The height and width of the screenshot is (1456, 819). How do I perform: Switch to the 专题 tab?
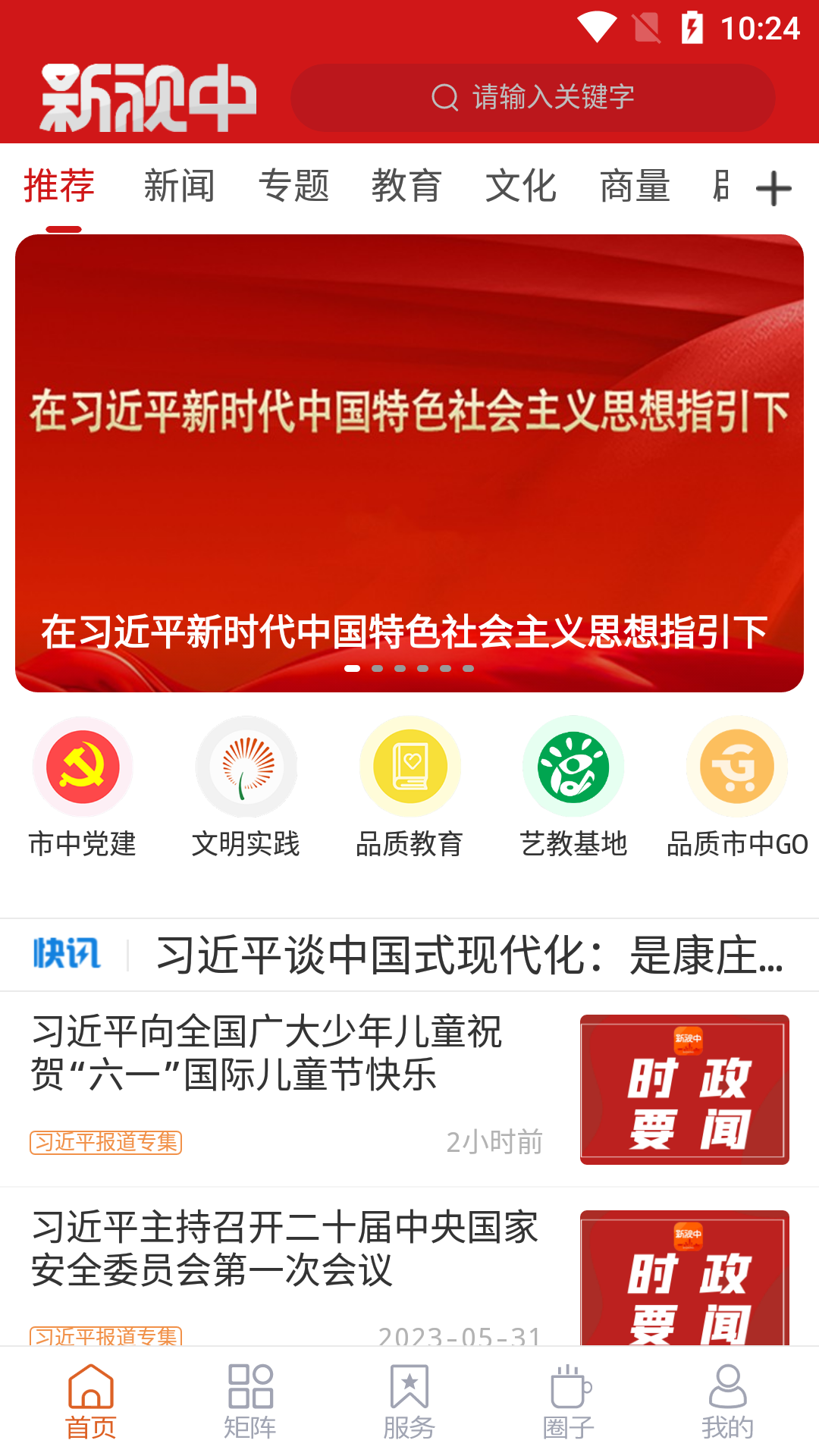click(293, 187)
